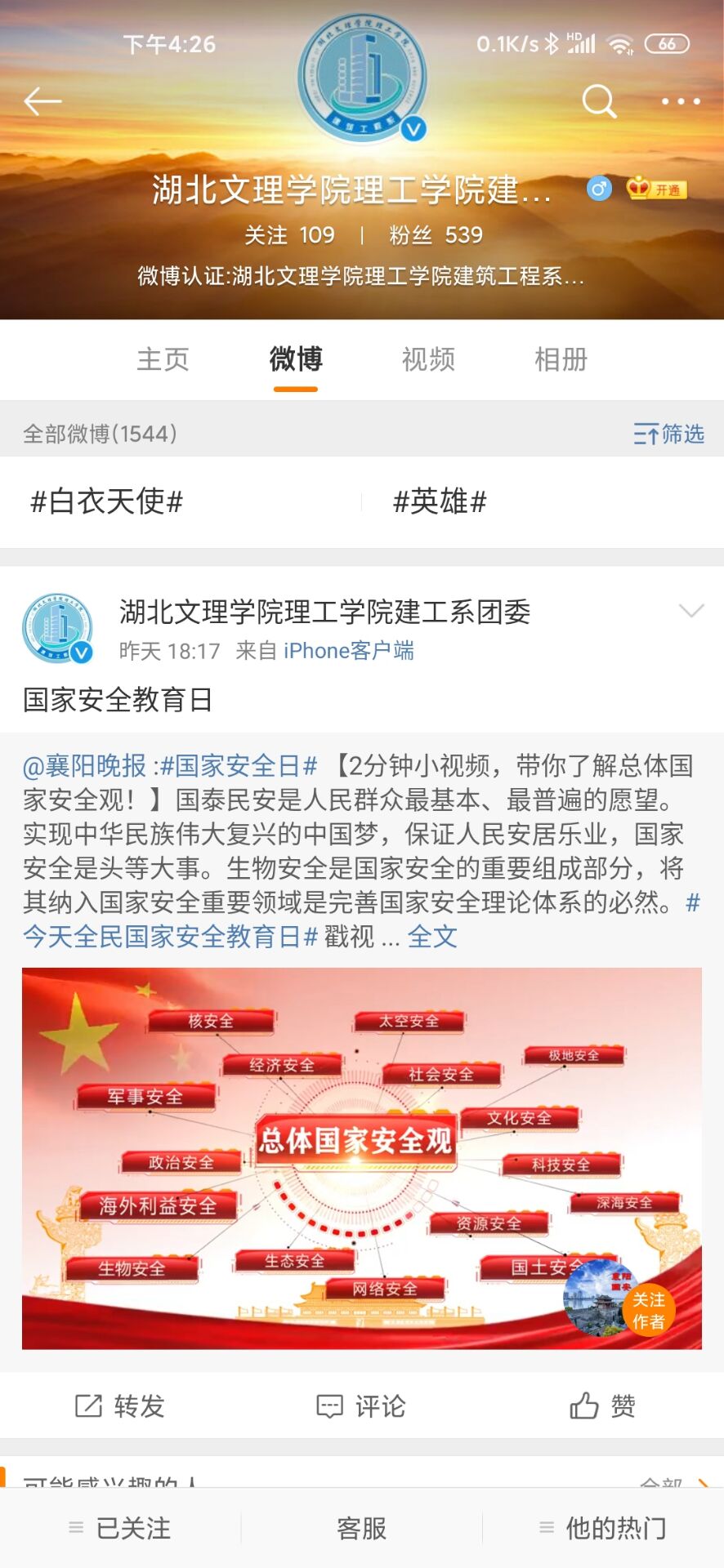The height and width of the screenshot is (1568, 724).
Task: Switch to the 视频 tab
Action: (428, 359)
